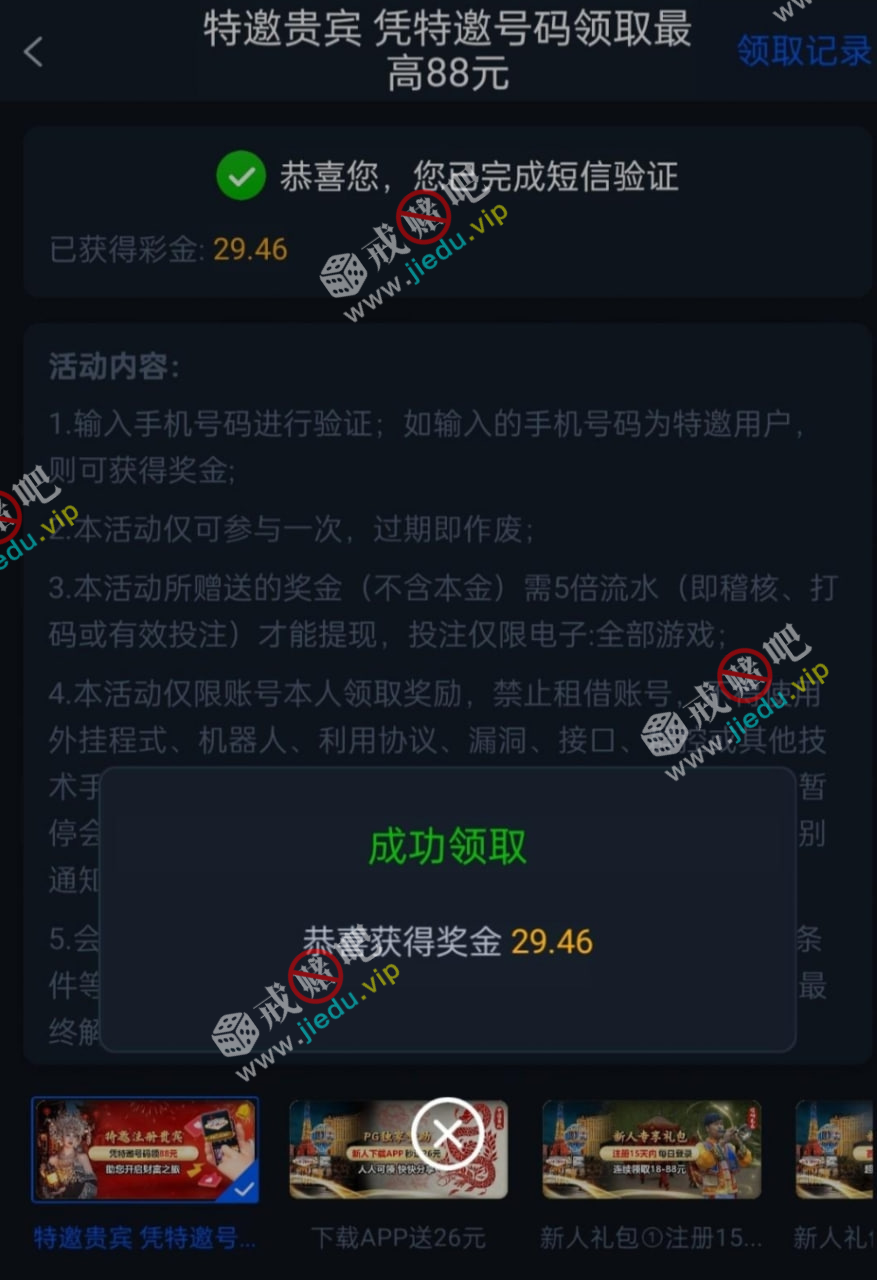Open 领取记录 claim history
Image resolution: width=877 pixels, height=1280 pixels.
pos(803,51)
